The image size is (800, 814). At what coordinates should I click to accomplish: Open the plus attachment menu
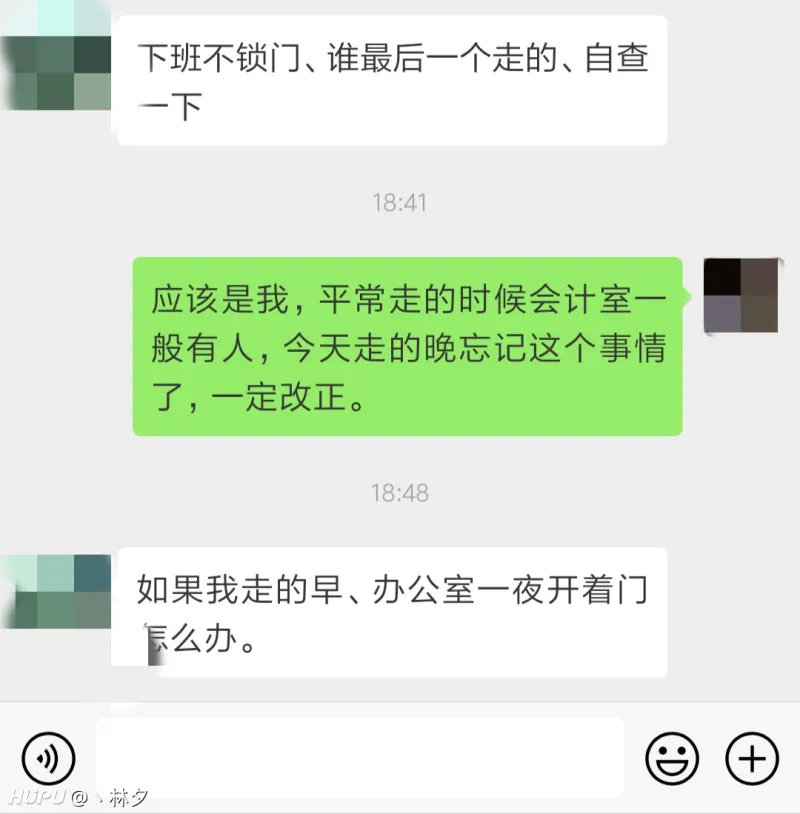[x=751, y=758]
